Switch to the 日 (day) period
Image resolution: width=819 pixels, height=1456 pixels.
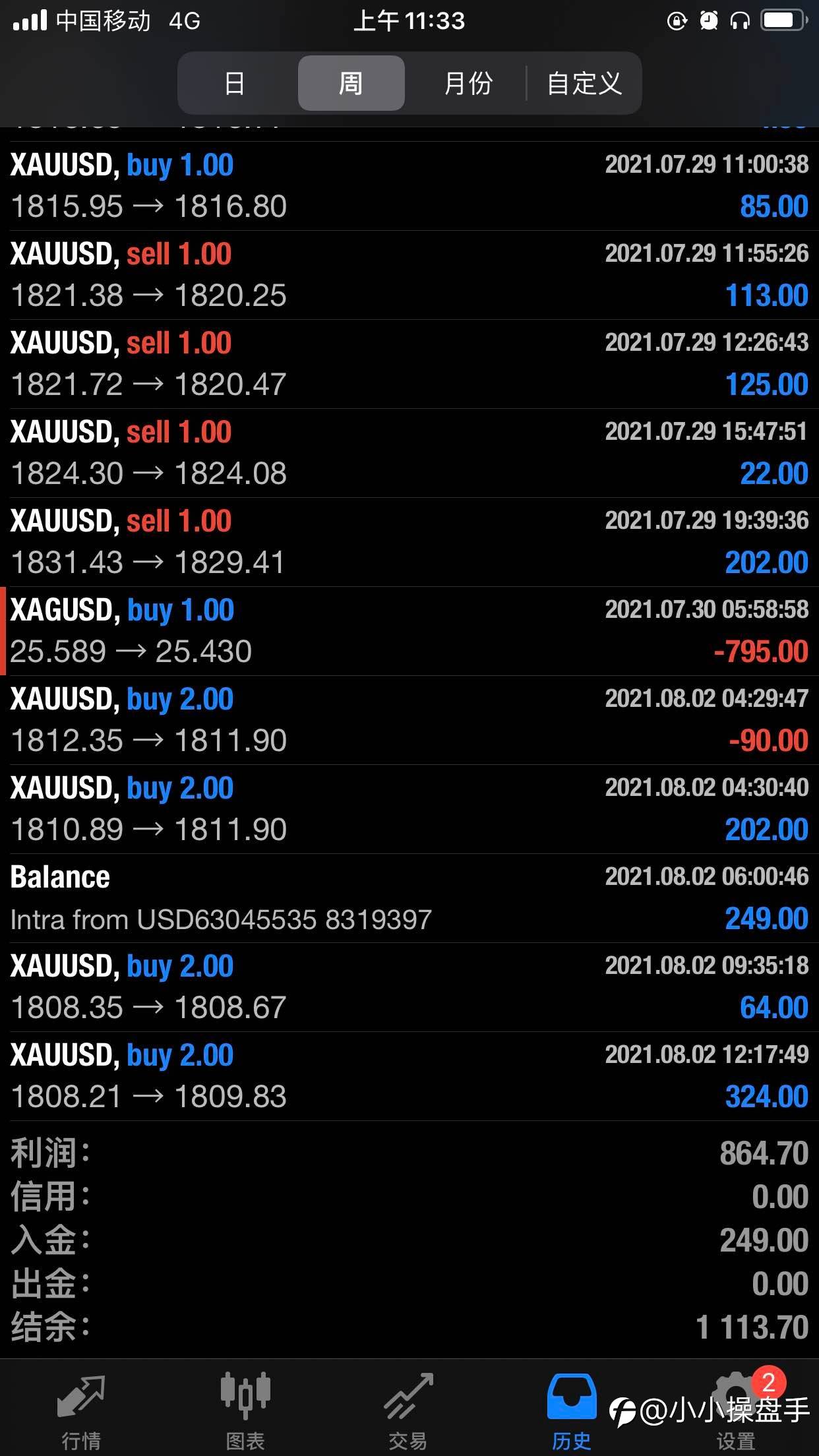coord(235,83)
